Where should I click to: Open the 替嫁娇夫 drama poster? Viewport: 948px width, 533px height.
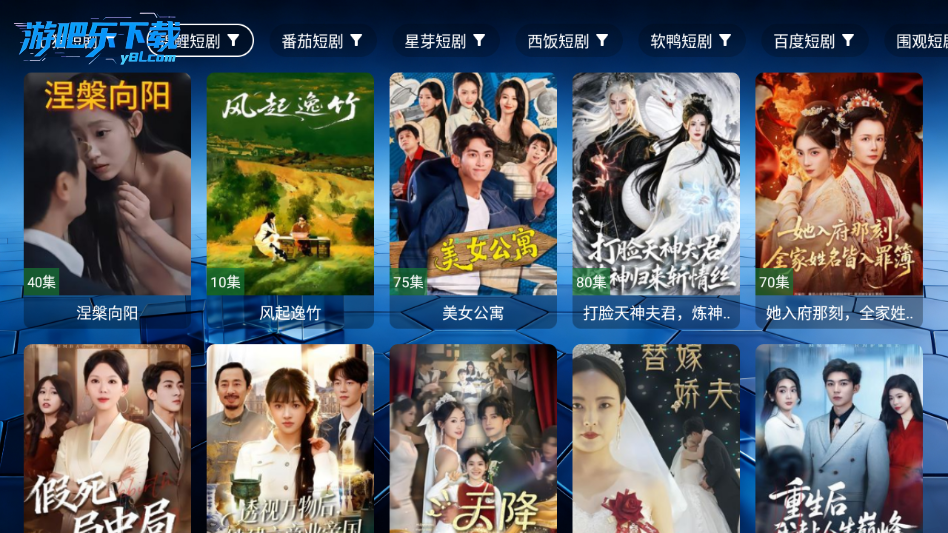pos(656,440)
